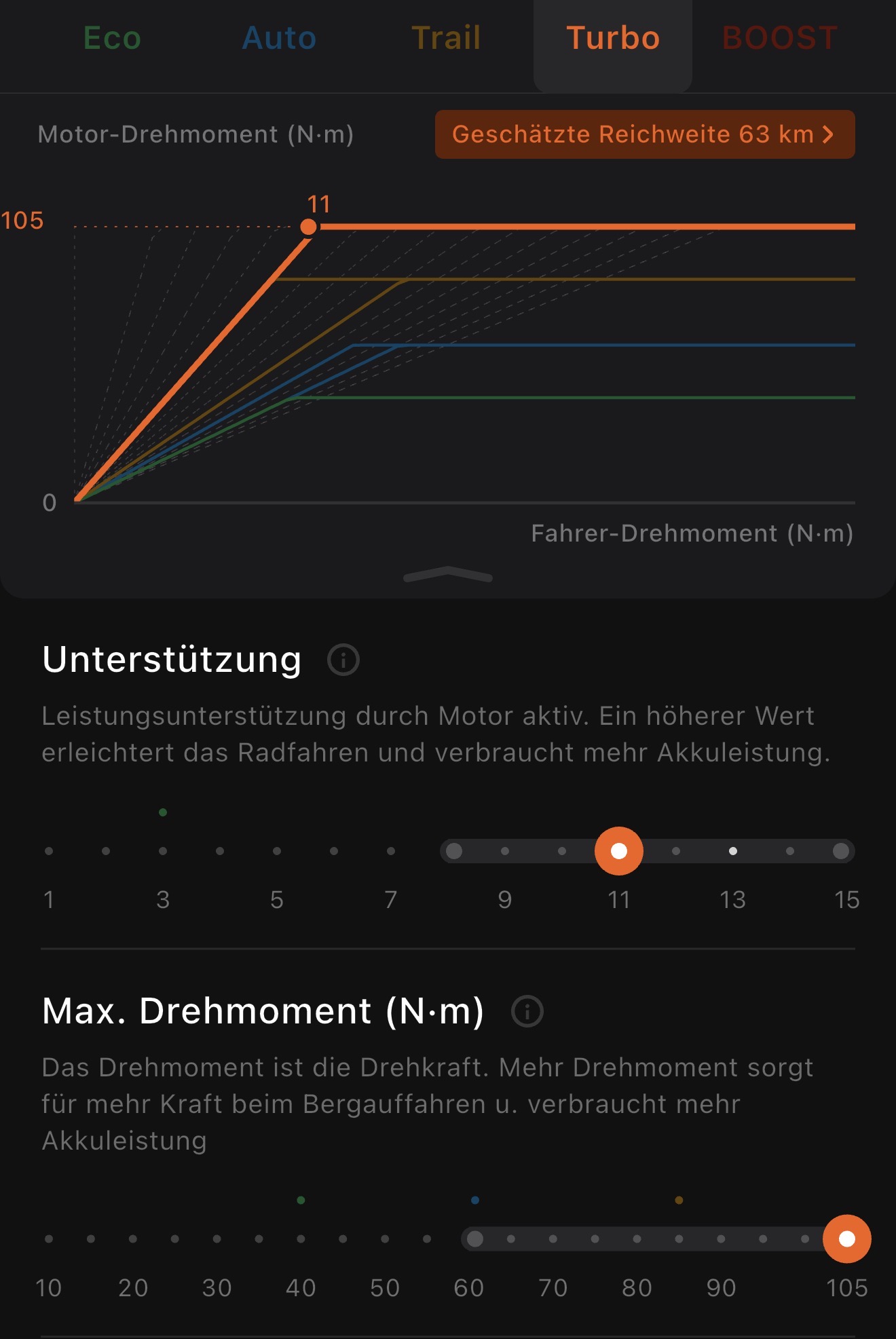Select the Trail mode tab
Viewport: 896px width, 1339px height.
[446, 39]
